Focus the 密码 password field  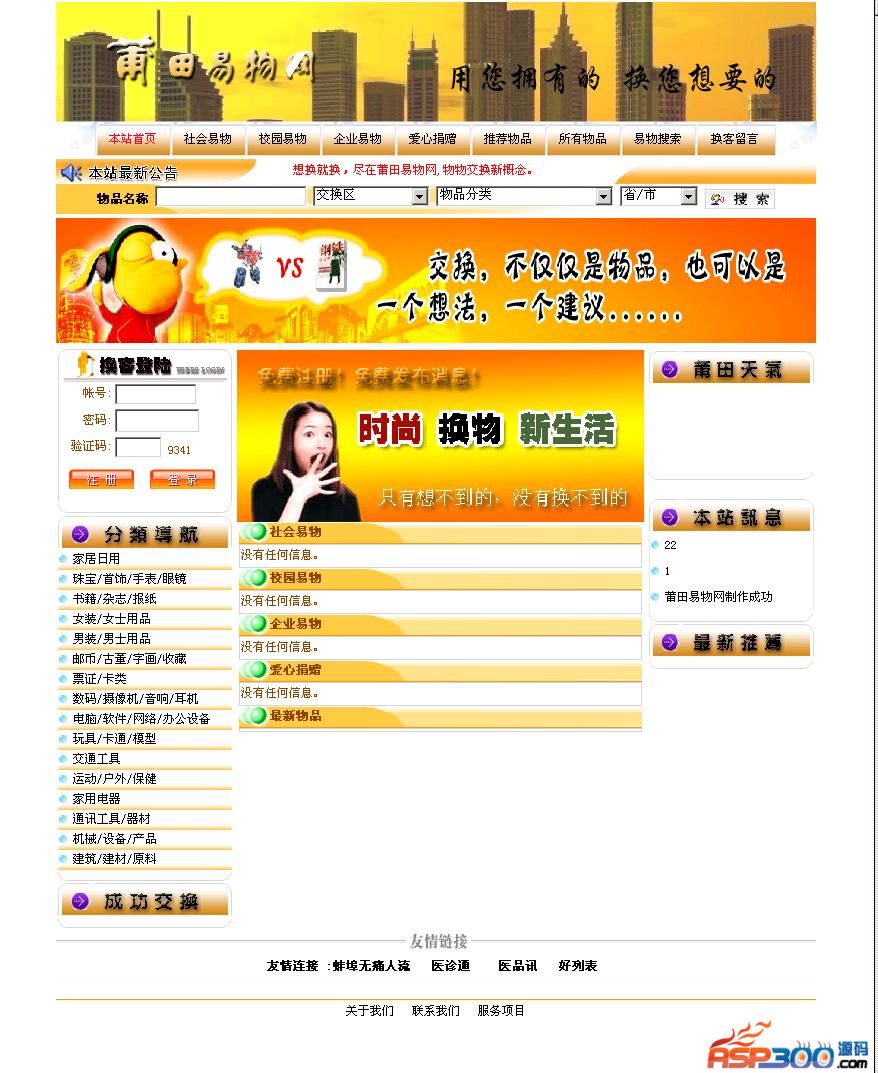[x=157, y=420]
